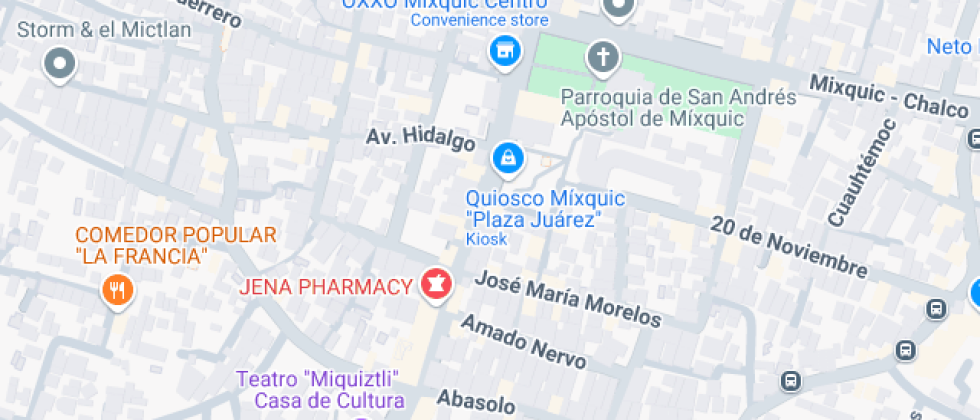The image size is (980, 420).
Task: Select the Quiosco Míxquic Plaza Juárez marker
Action: [x=508, y=156]
